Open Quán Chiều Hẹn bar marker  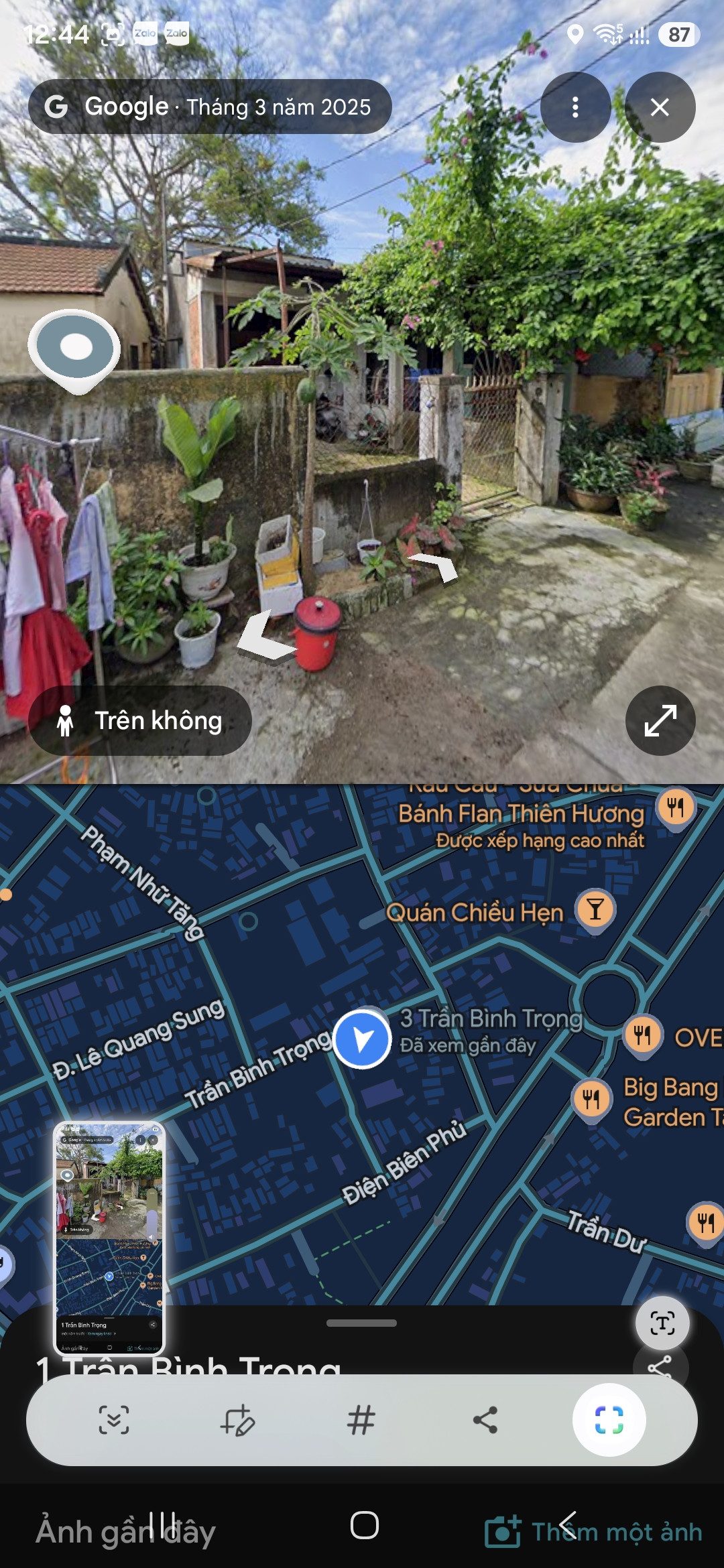(595, 911)
